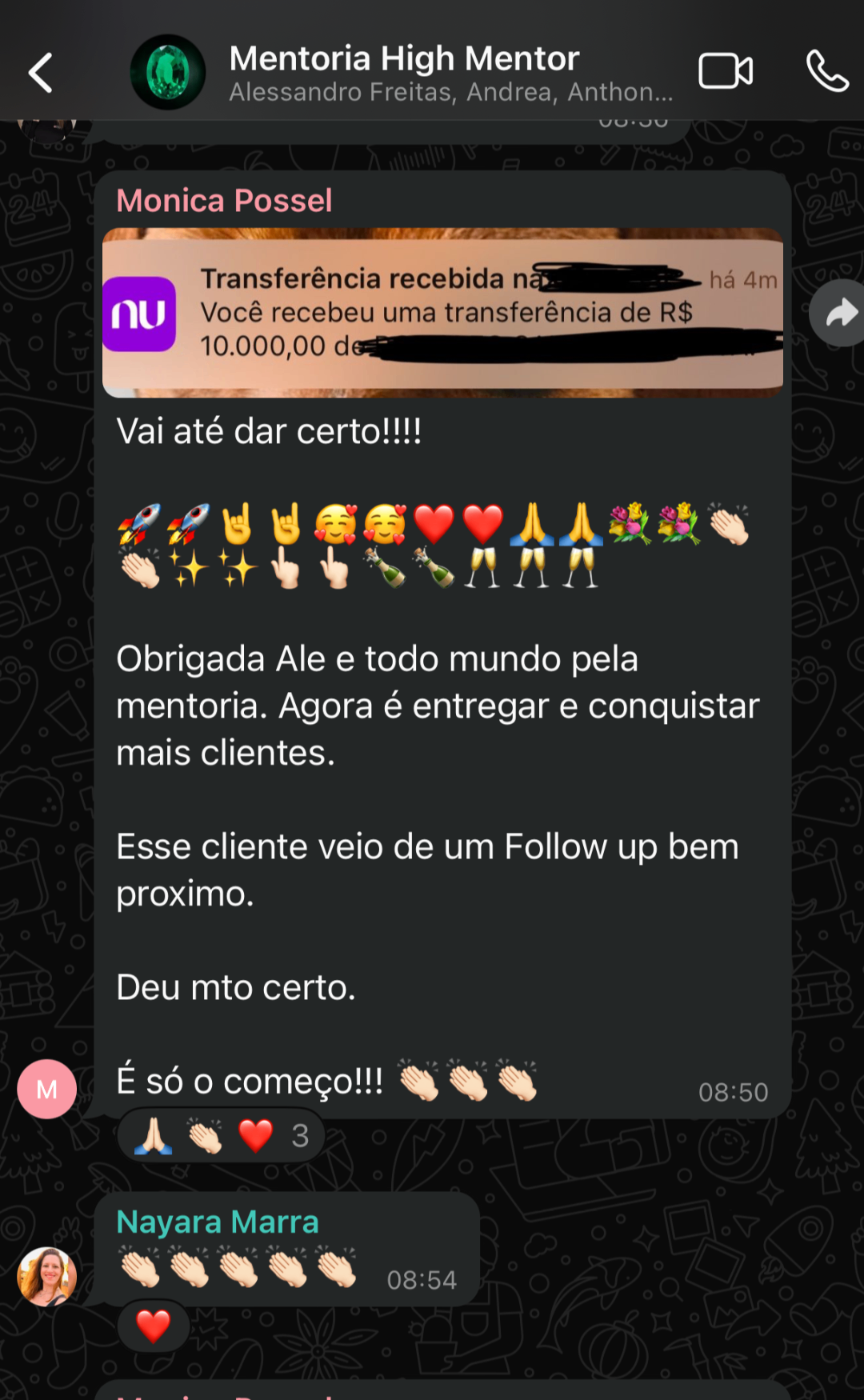Start a voice call with the group
Viewport: 864px width, 1400px height.
point(826,71)
